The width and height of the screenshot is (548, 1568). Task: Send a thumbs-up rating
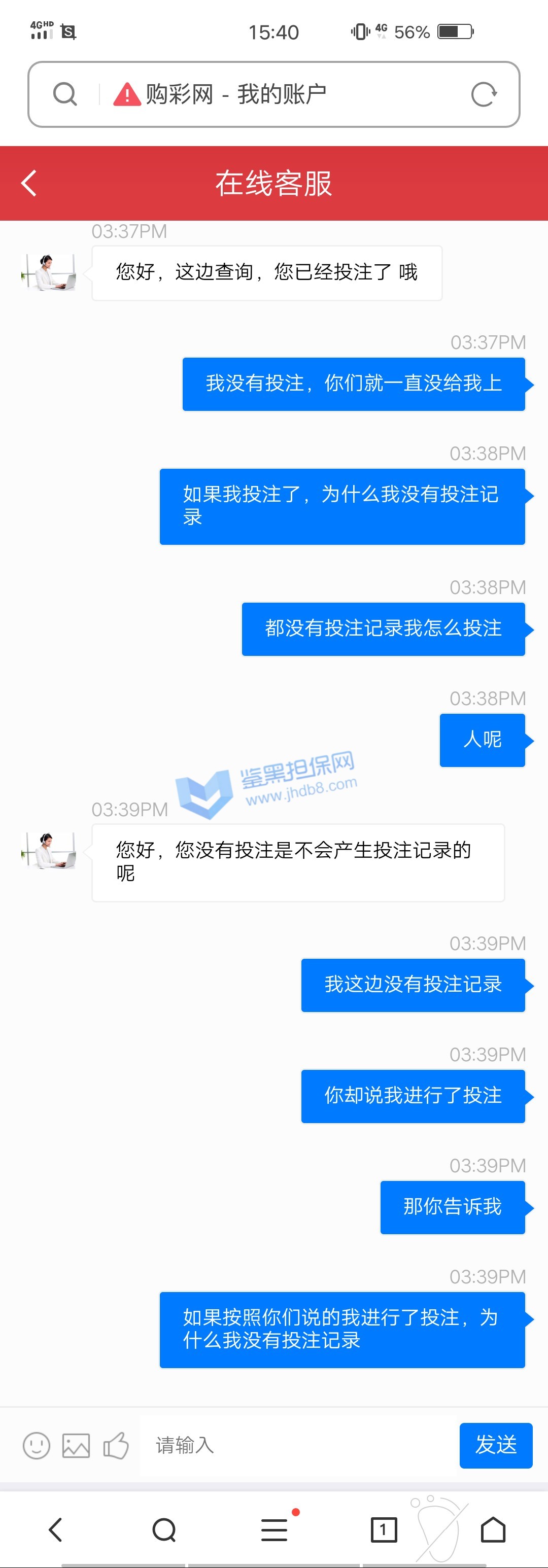pos(116,1445)
